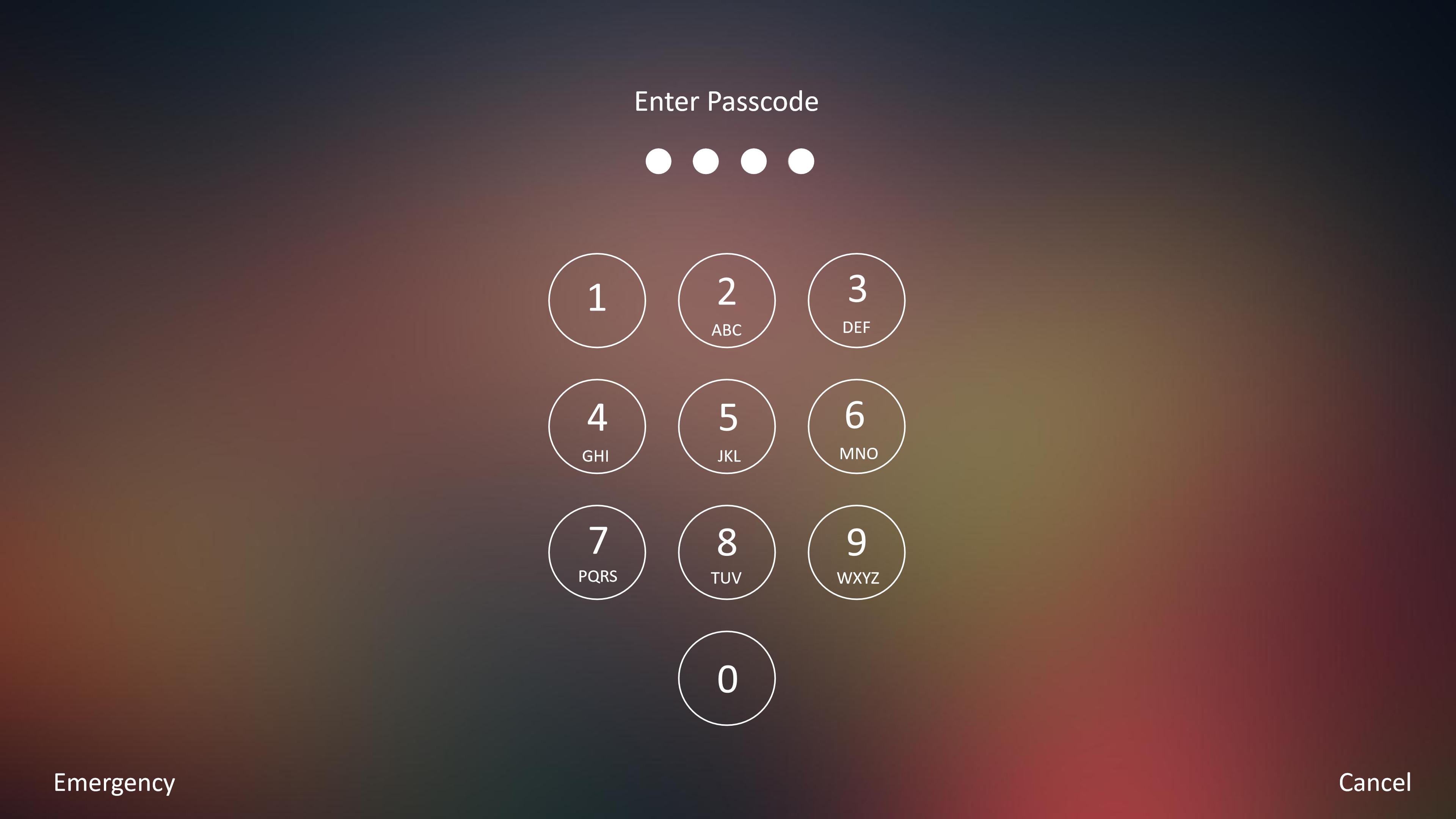Select the 5 JKL key
This screenshot has width=1456, height=819.
(x=726, y=426)
